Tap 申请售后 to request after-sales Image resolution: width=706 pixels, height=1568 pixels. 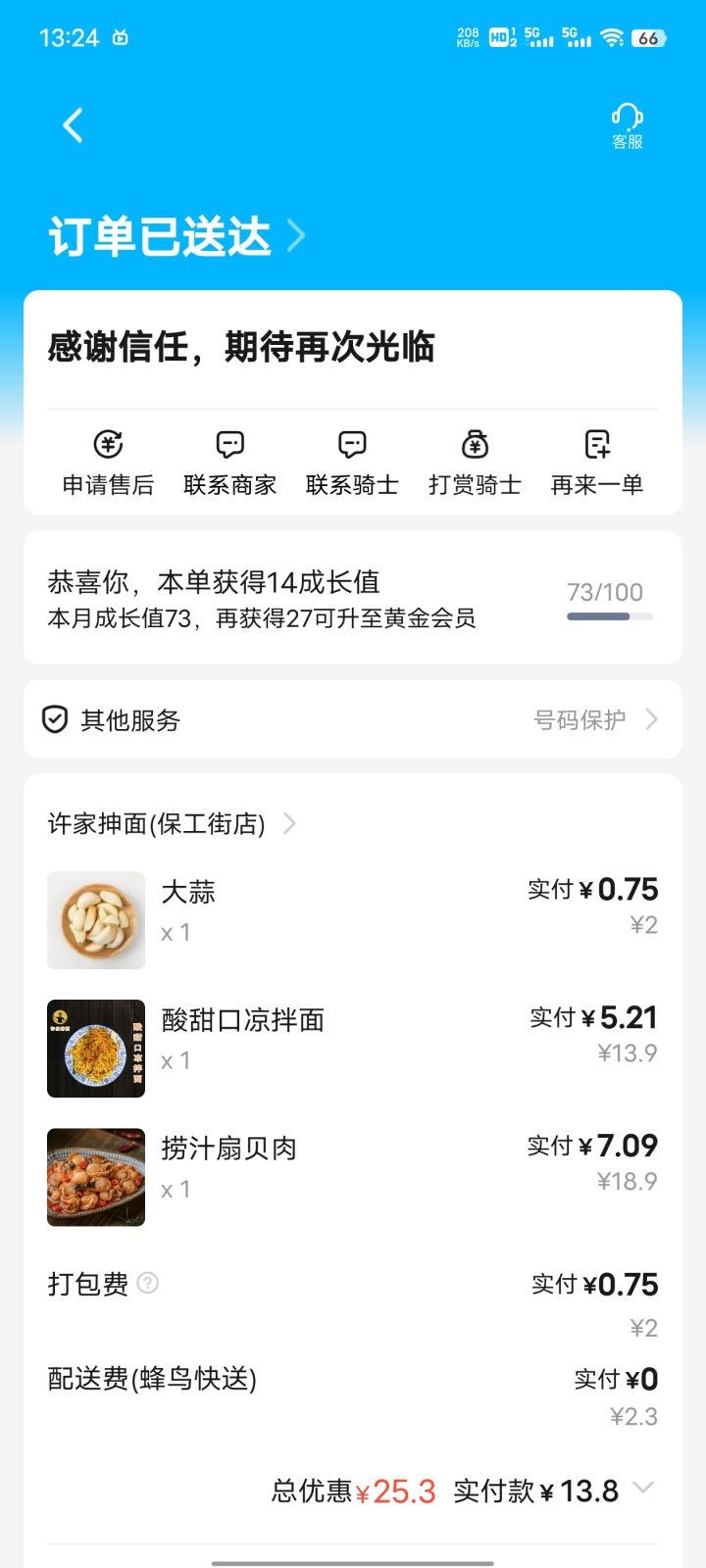(108, 463)
